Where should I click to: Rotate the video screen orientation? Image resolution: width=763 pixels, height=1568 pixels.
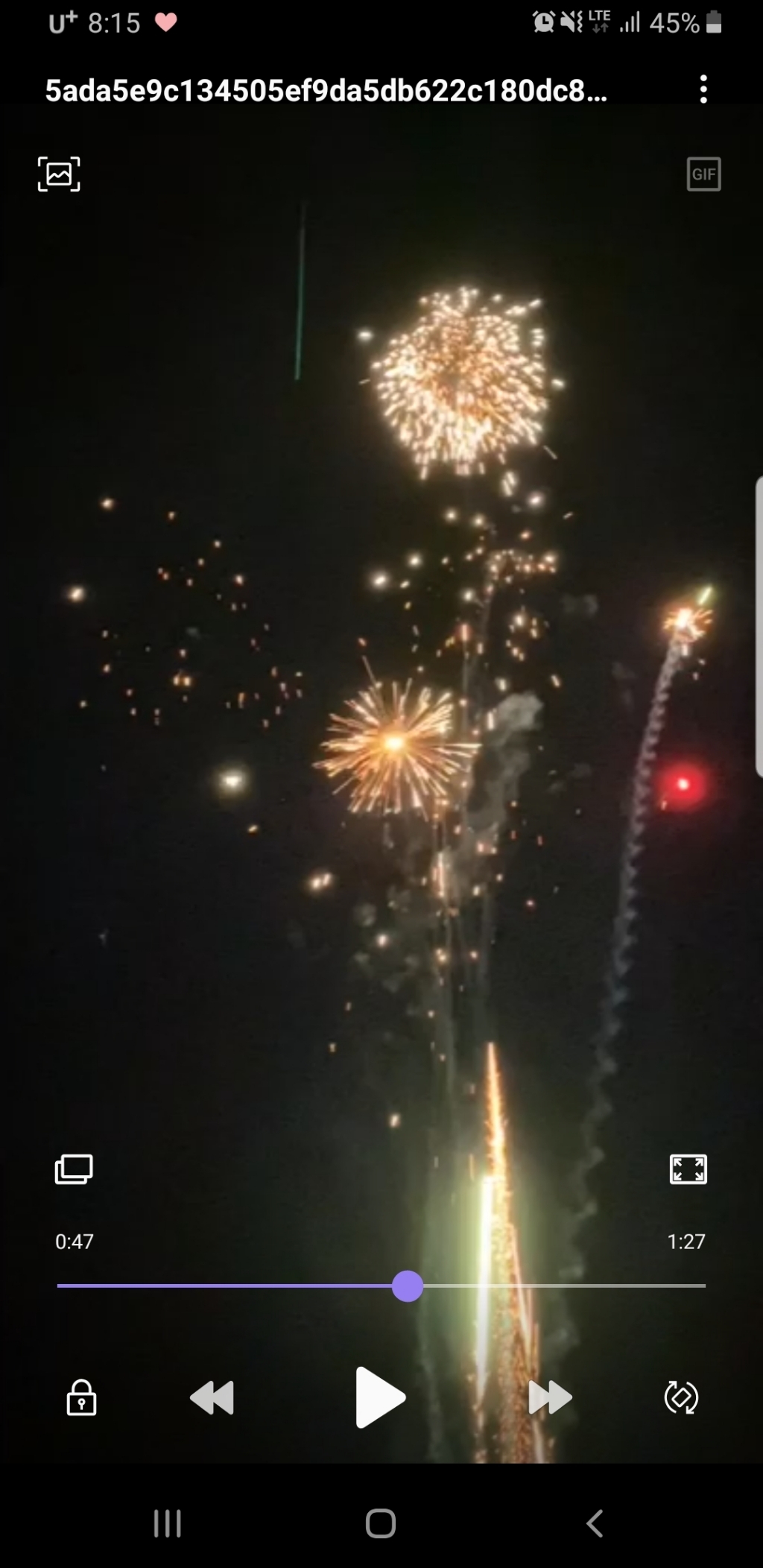(x=681, y=1397)
